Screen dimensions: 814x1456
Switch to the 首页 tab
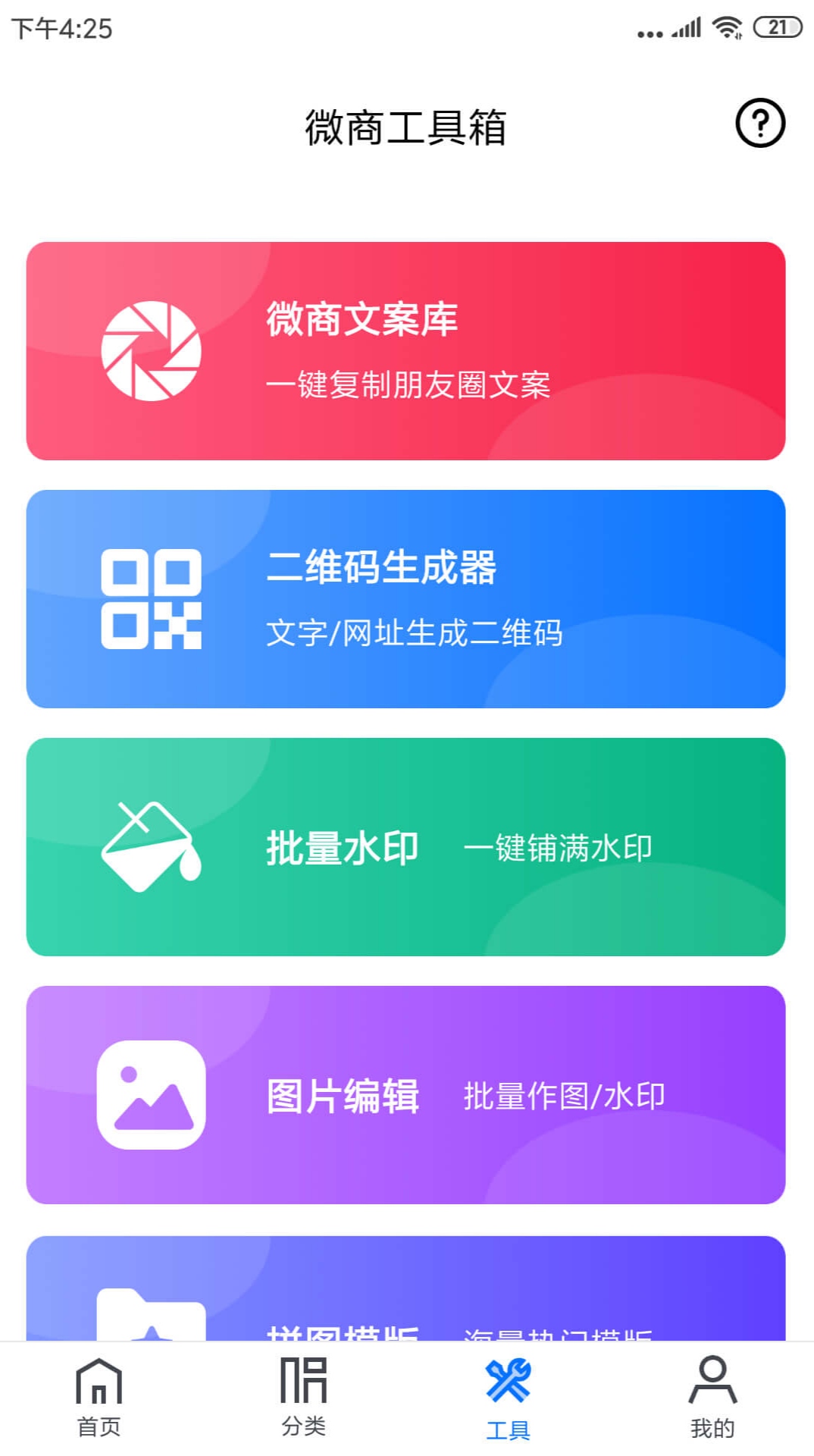point(99,1398)
